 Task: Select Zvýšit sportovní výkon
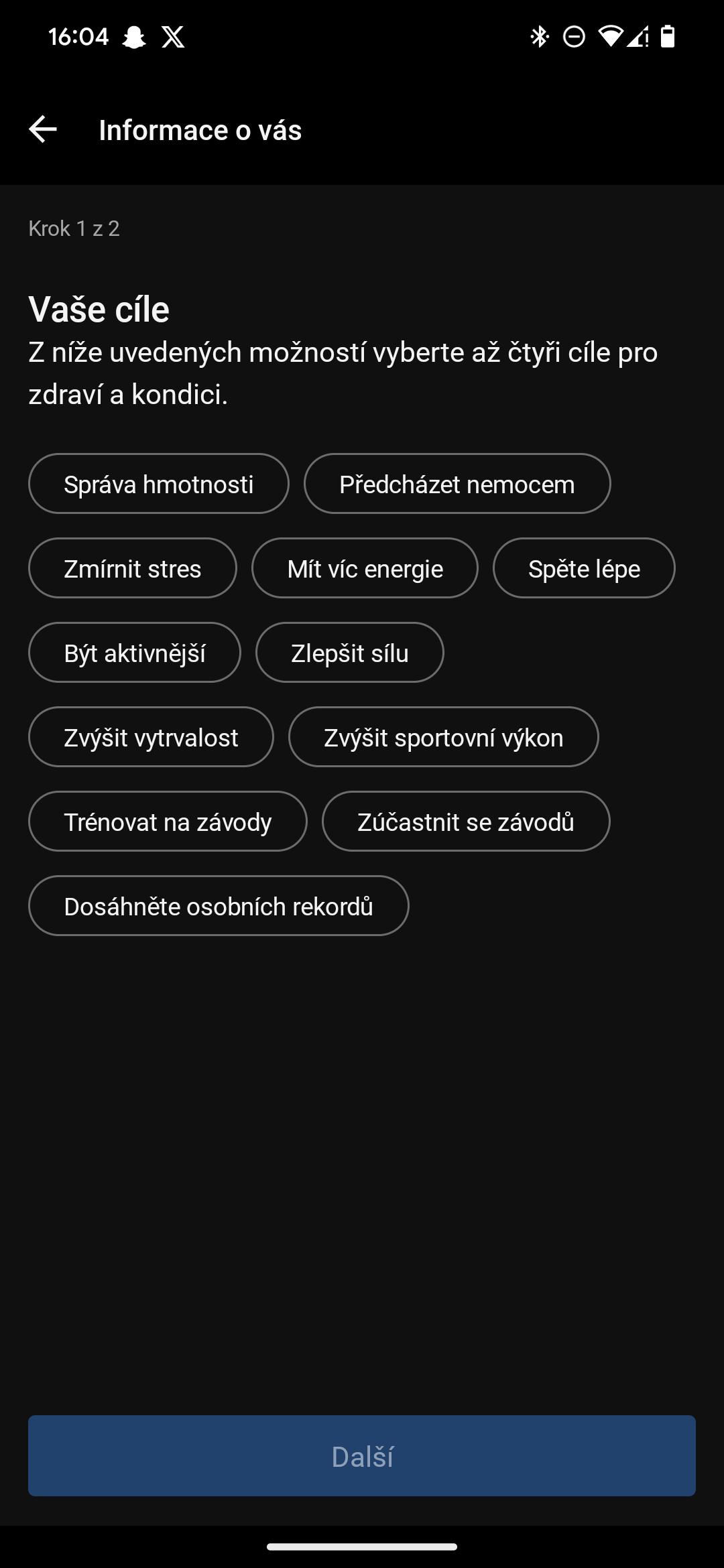[x=444, y=737]
